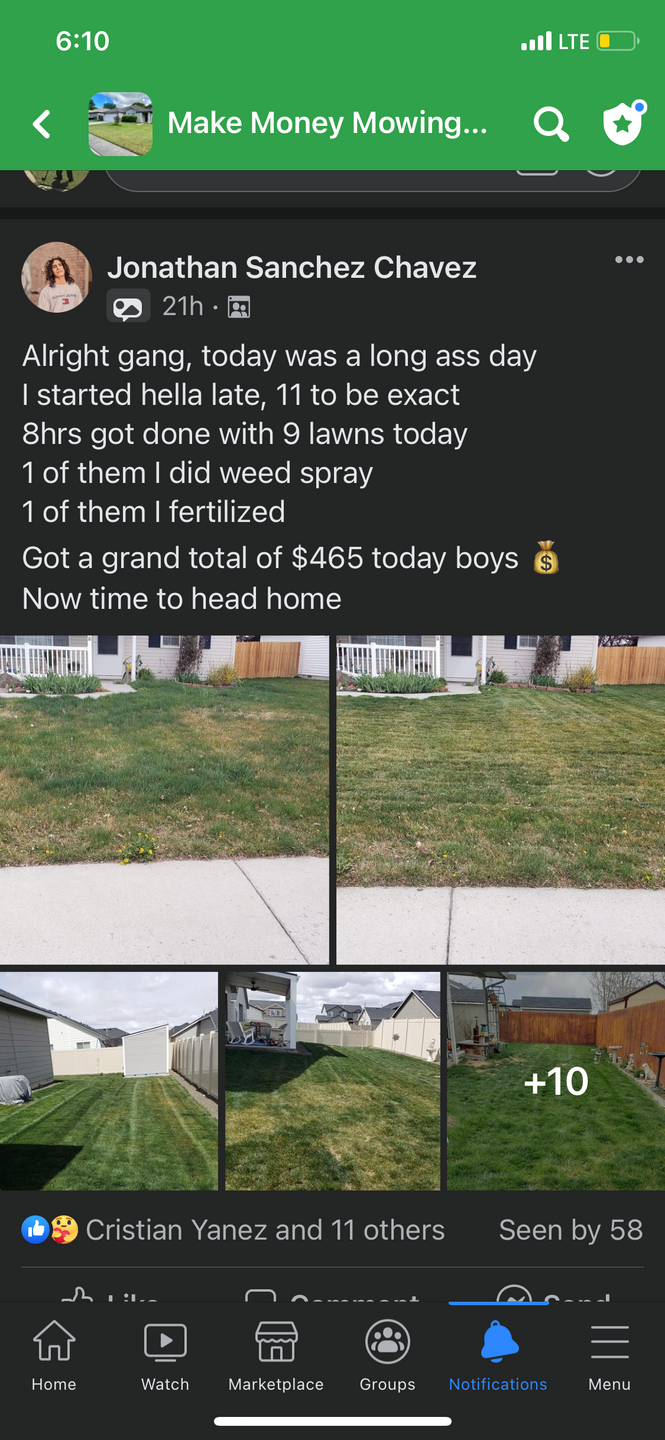Go back using the header arrow
This screenshot has width=665, height=1440.
[42, 124]
